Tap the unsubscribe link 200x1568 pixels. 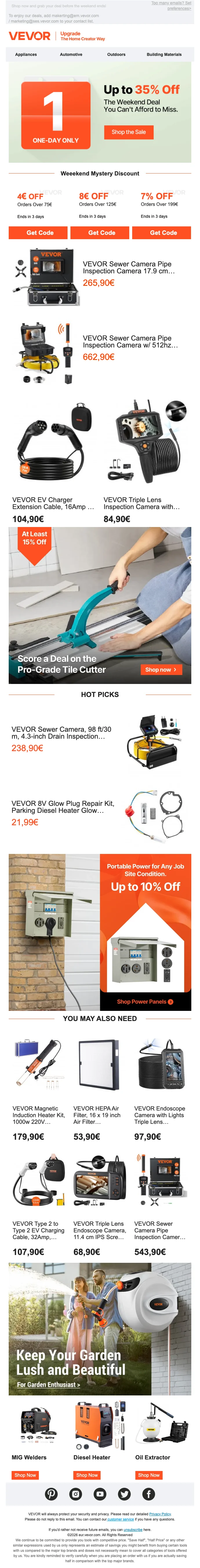[x=133, y=1530]
